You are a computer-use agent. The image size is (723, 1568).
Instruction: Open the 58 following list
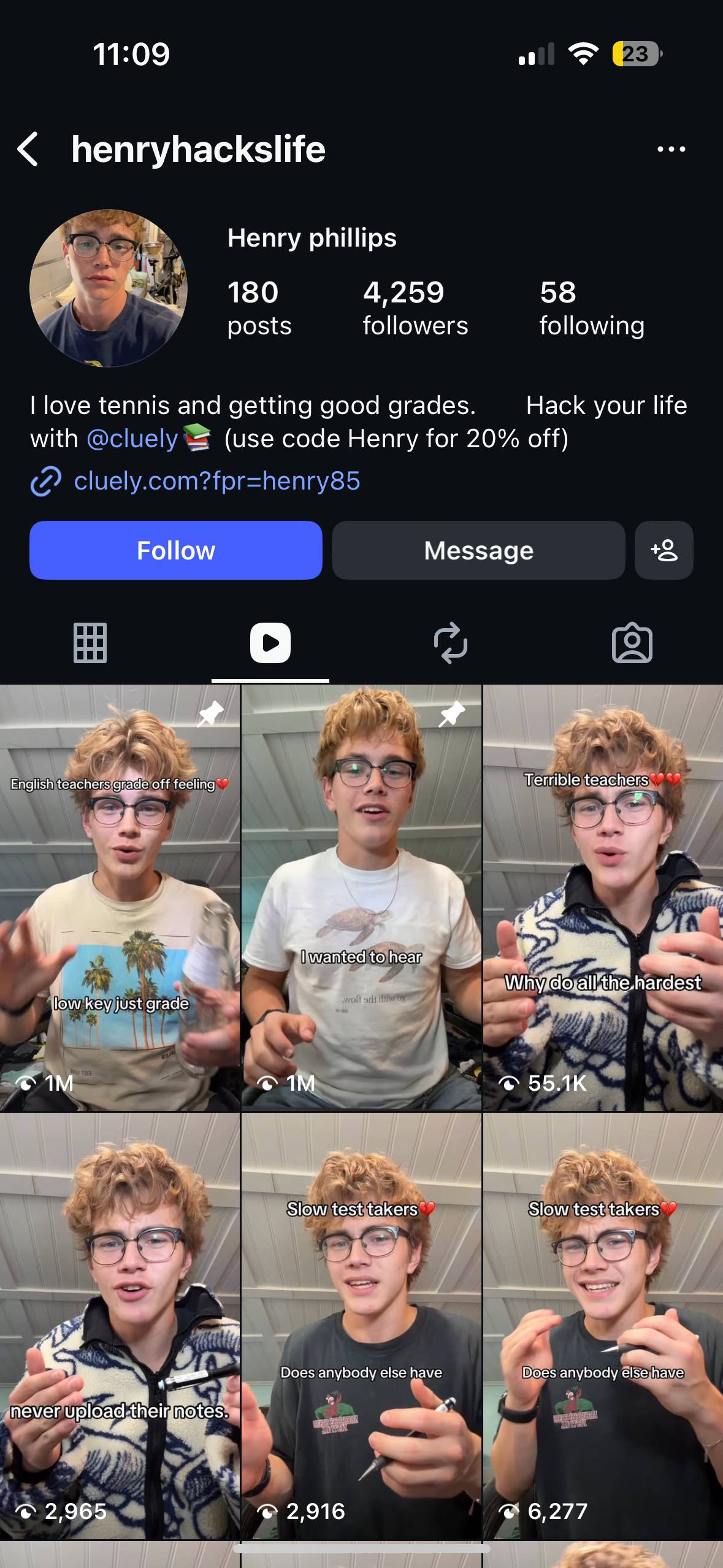coord(591,308)
